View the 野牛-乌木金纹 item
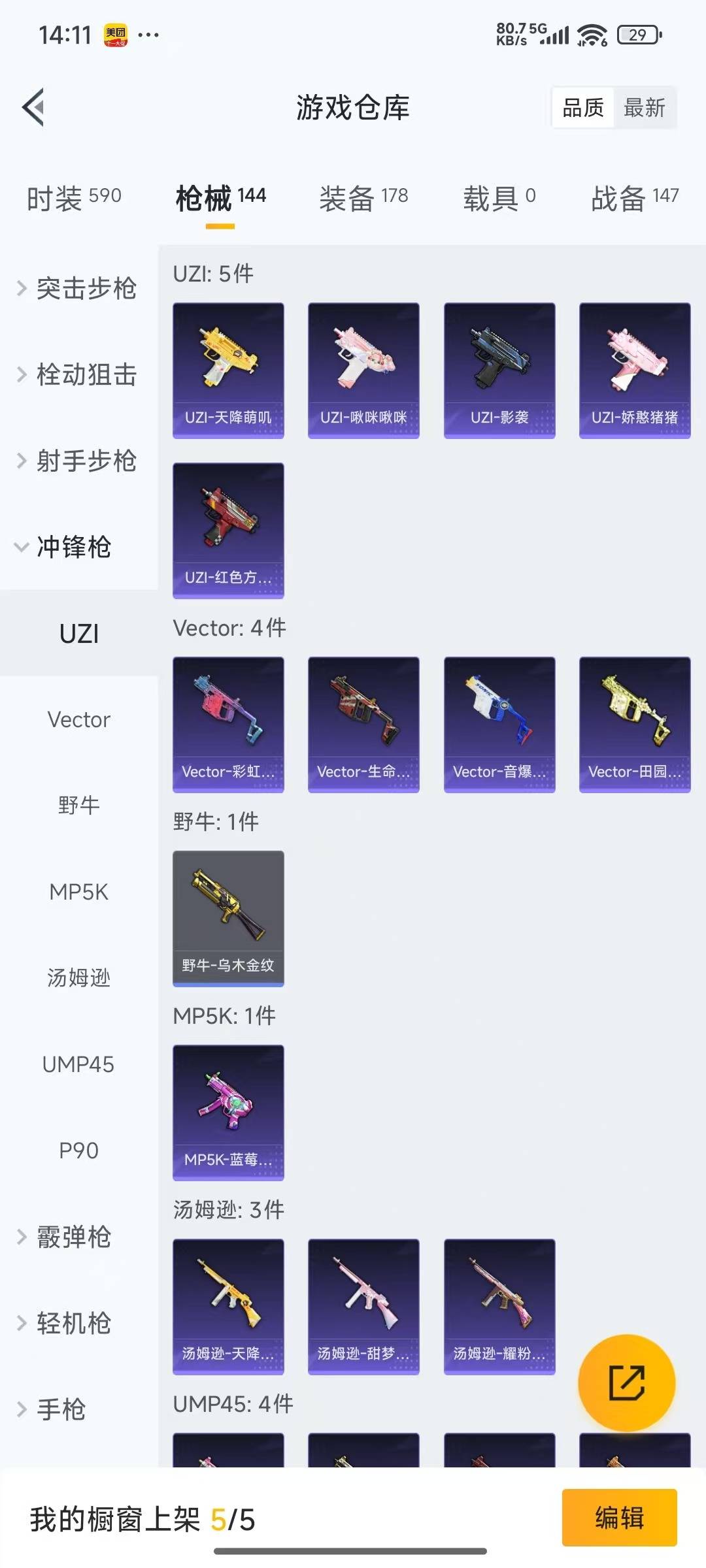The height and width of the screenshot is (1568, 706). click(x=228, y=918)
